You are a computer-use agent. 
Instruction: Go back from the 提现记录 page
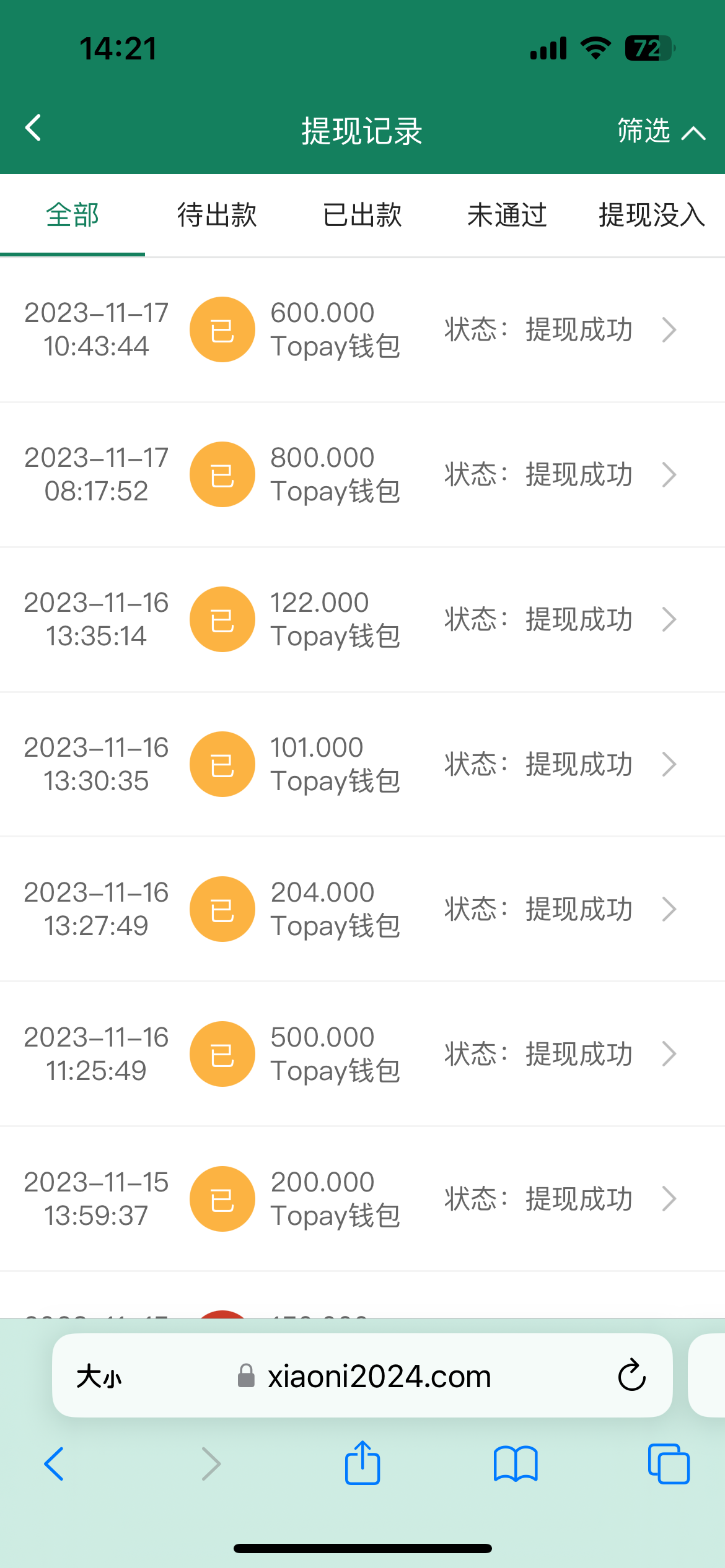33,128
